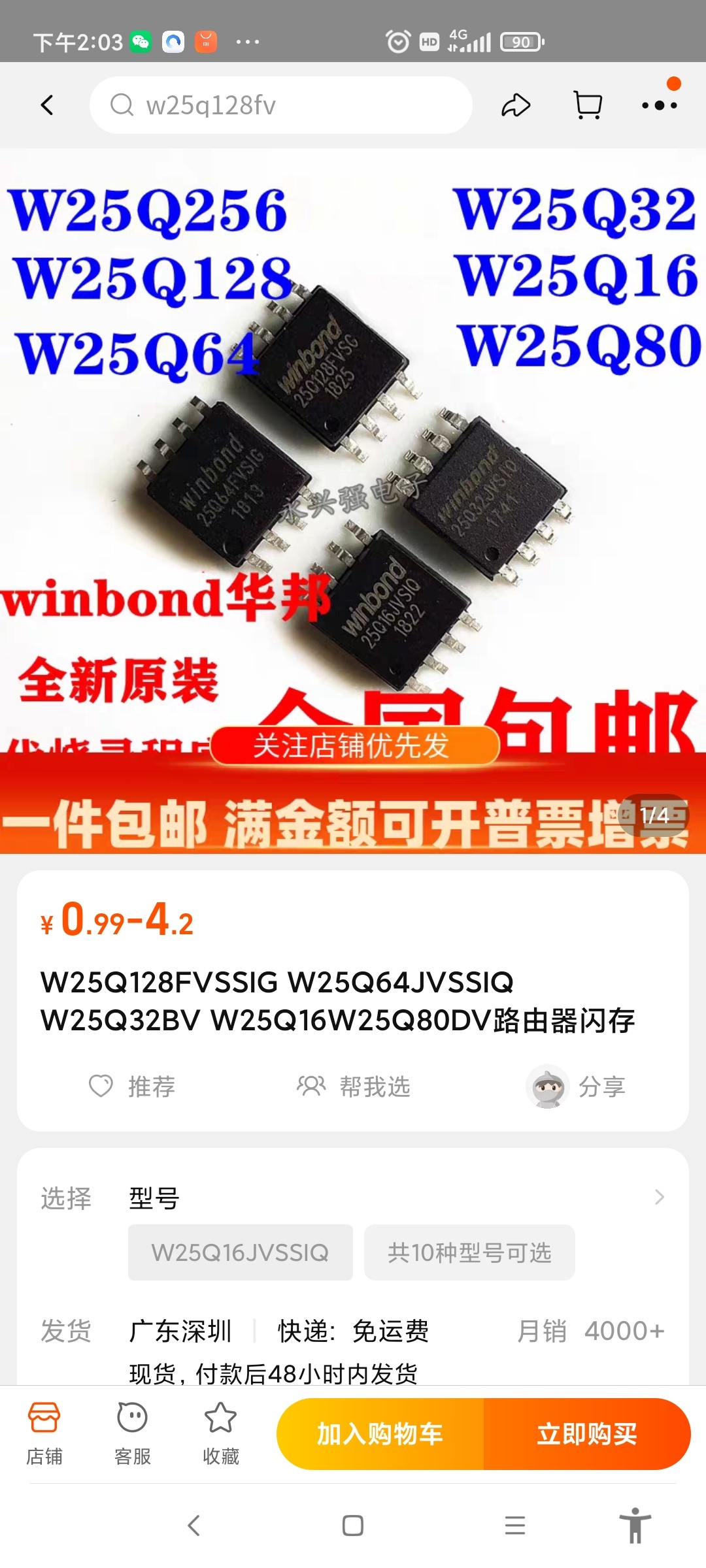The width and height of the screenshot is (706, 1568).
Task: Expand the 型号 selection row
Action: click(x=659, y=1197)
